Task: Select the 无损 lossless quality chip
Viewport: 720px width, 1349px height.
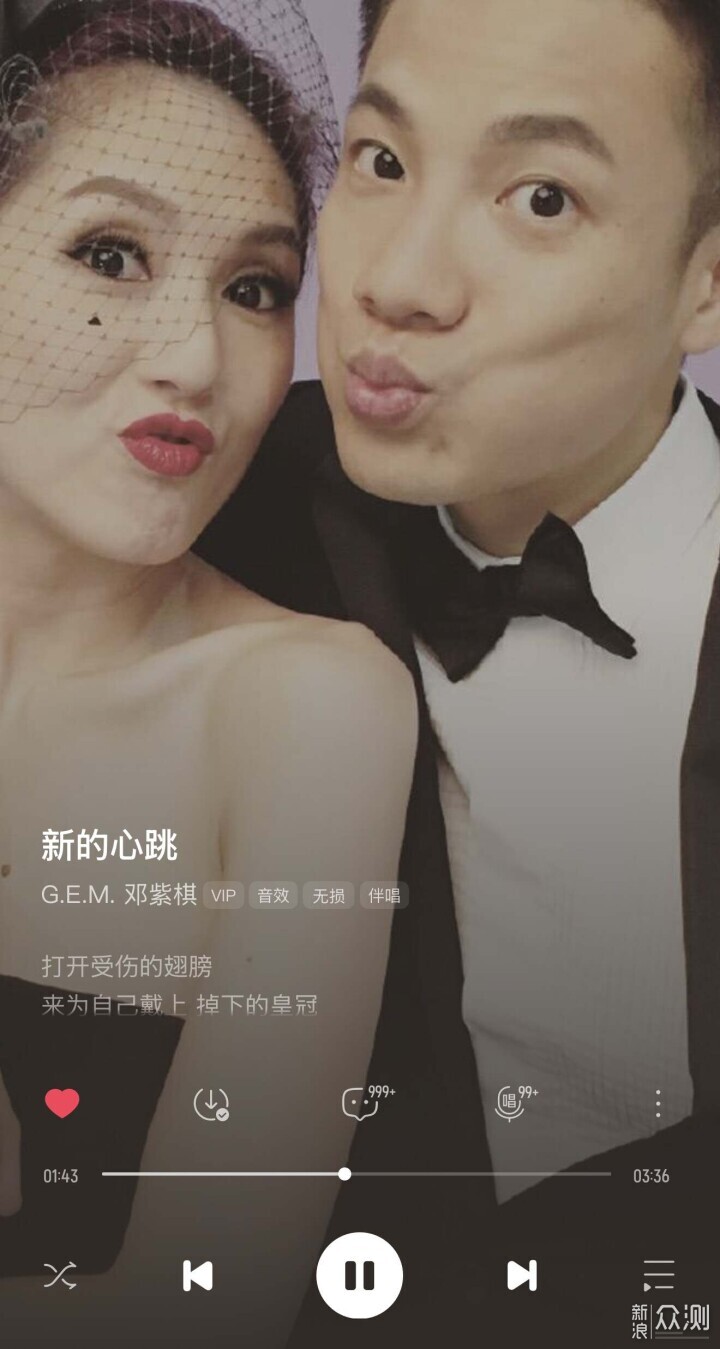Action: coord(328,895)
